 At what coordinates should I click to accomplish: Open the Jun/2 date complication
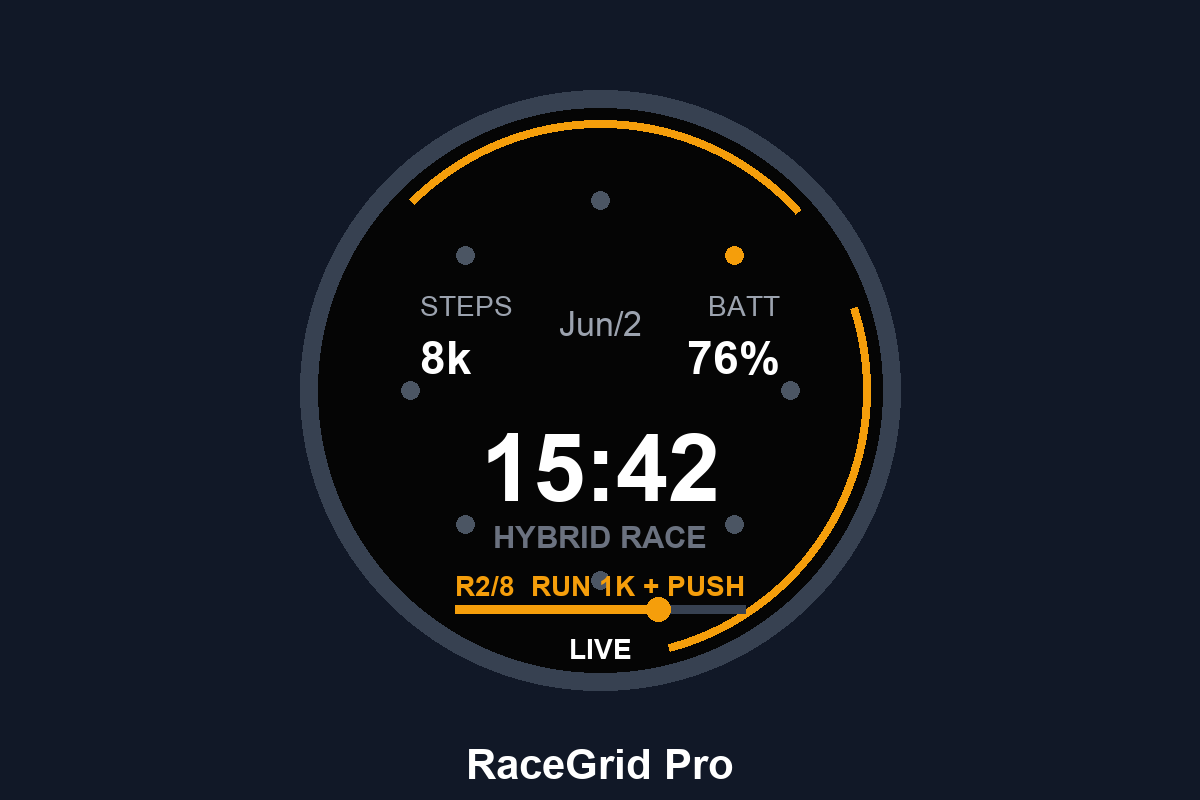[600, 324]
